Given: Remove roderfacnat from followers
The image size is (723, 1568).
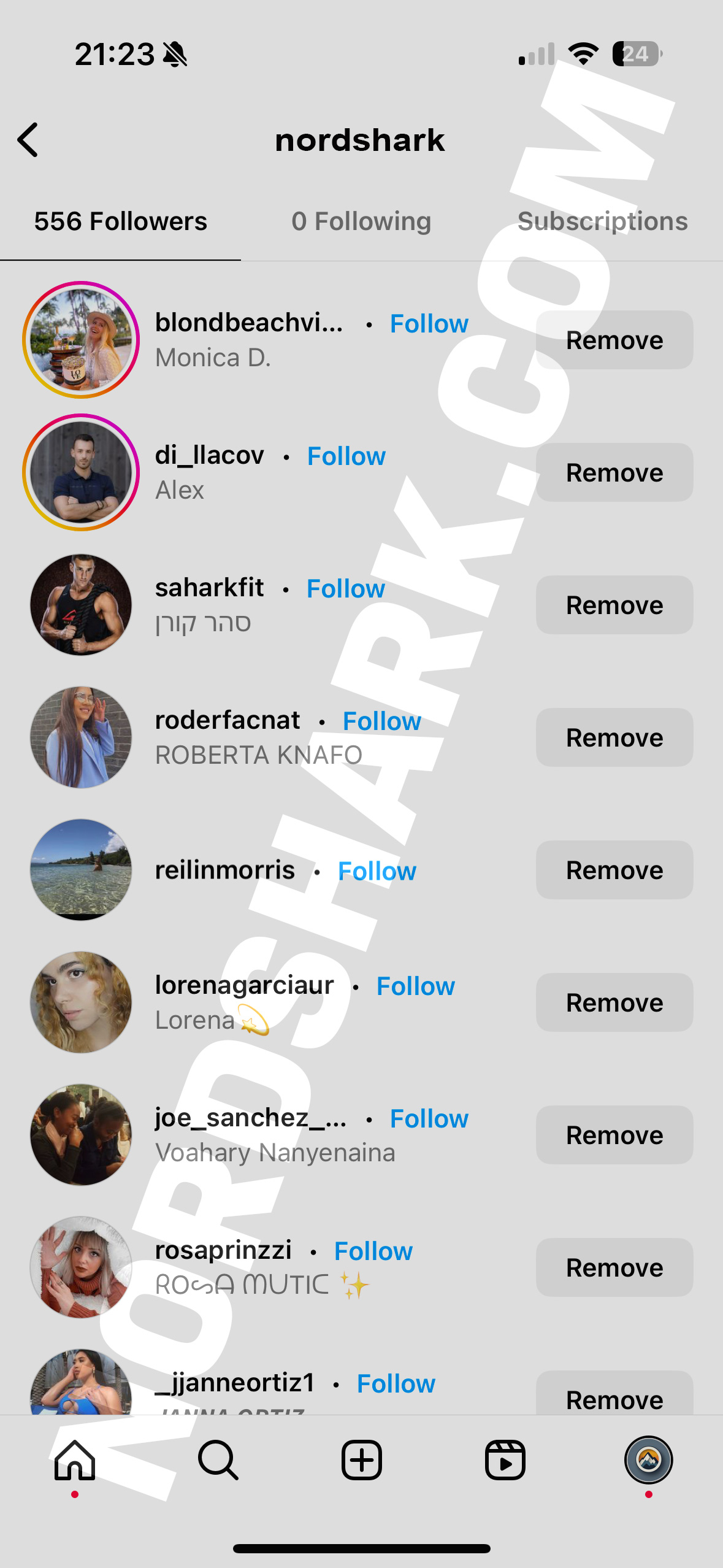Looking at the screenshot, I should point(614,737).
